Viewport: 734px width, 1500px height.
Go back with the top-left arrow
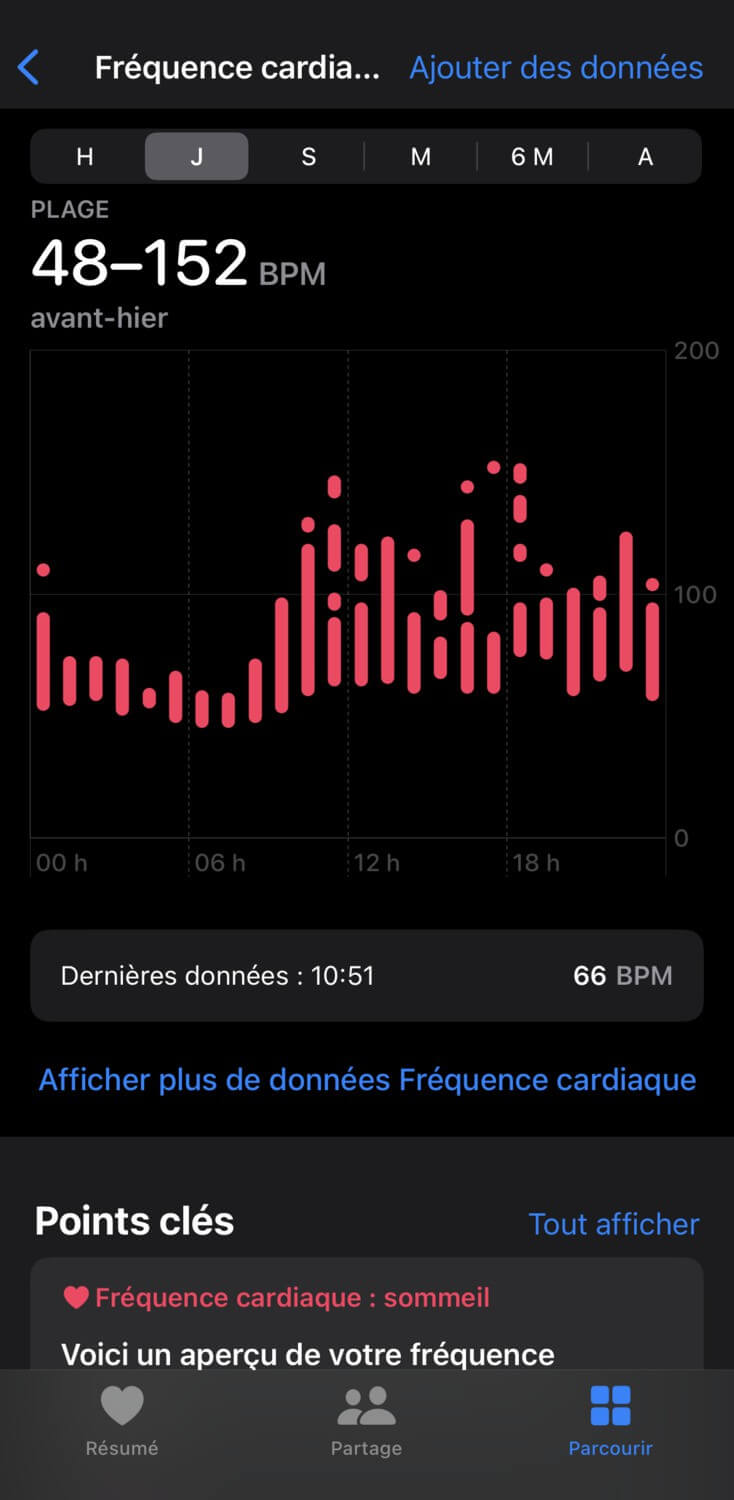pos(29,68)
